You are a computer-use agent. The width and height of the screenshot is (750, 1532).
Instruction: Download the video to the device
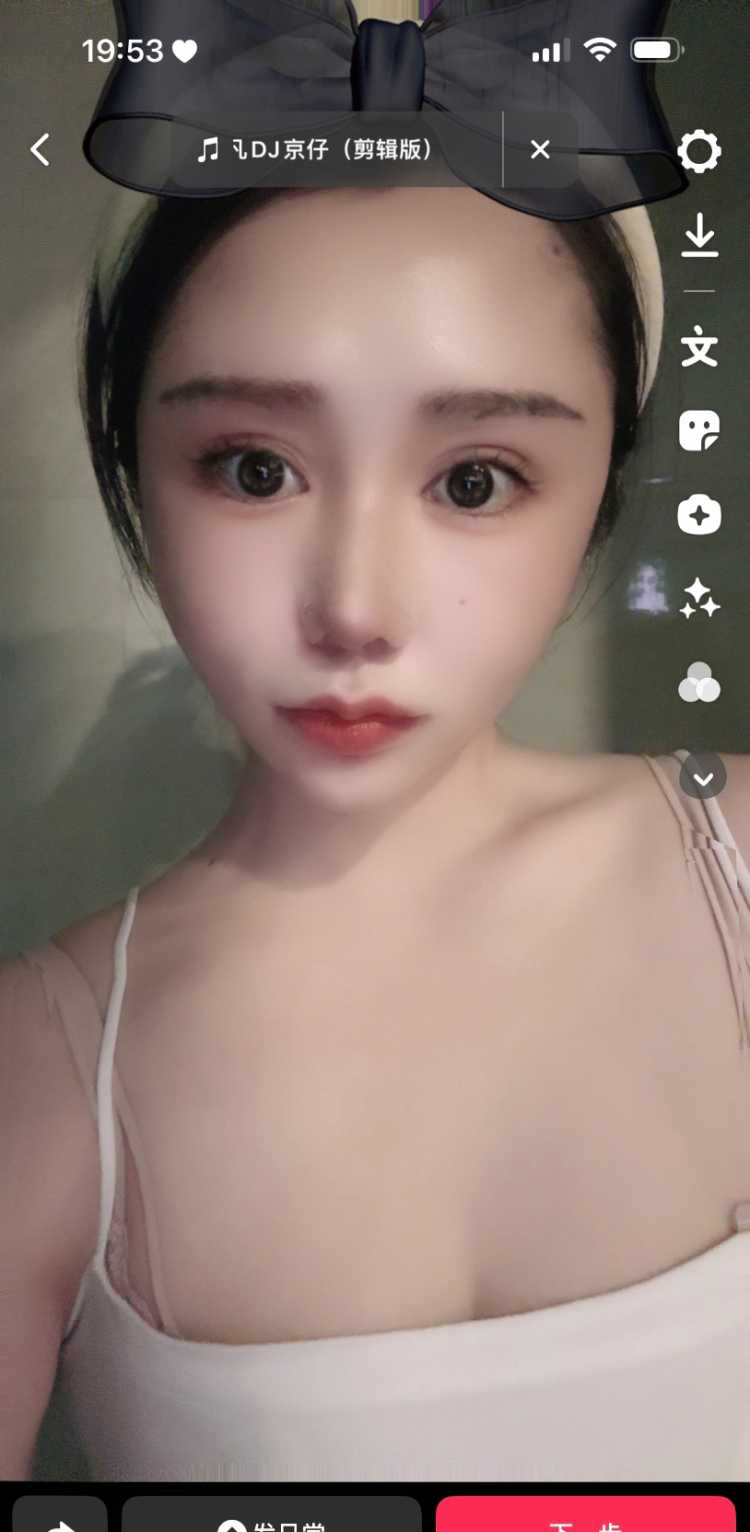pos(699,239)
